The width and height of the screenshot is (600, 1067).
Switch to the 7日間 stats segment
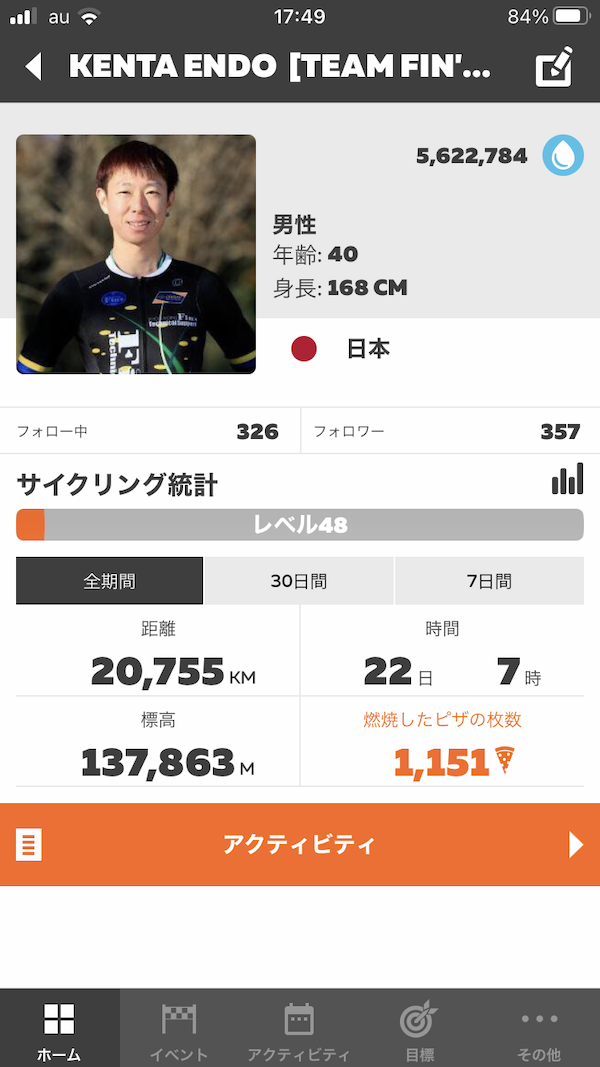pos(489,581)
